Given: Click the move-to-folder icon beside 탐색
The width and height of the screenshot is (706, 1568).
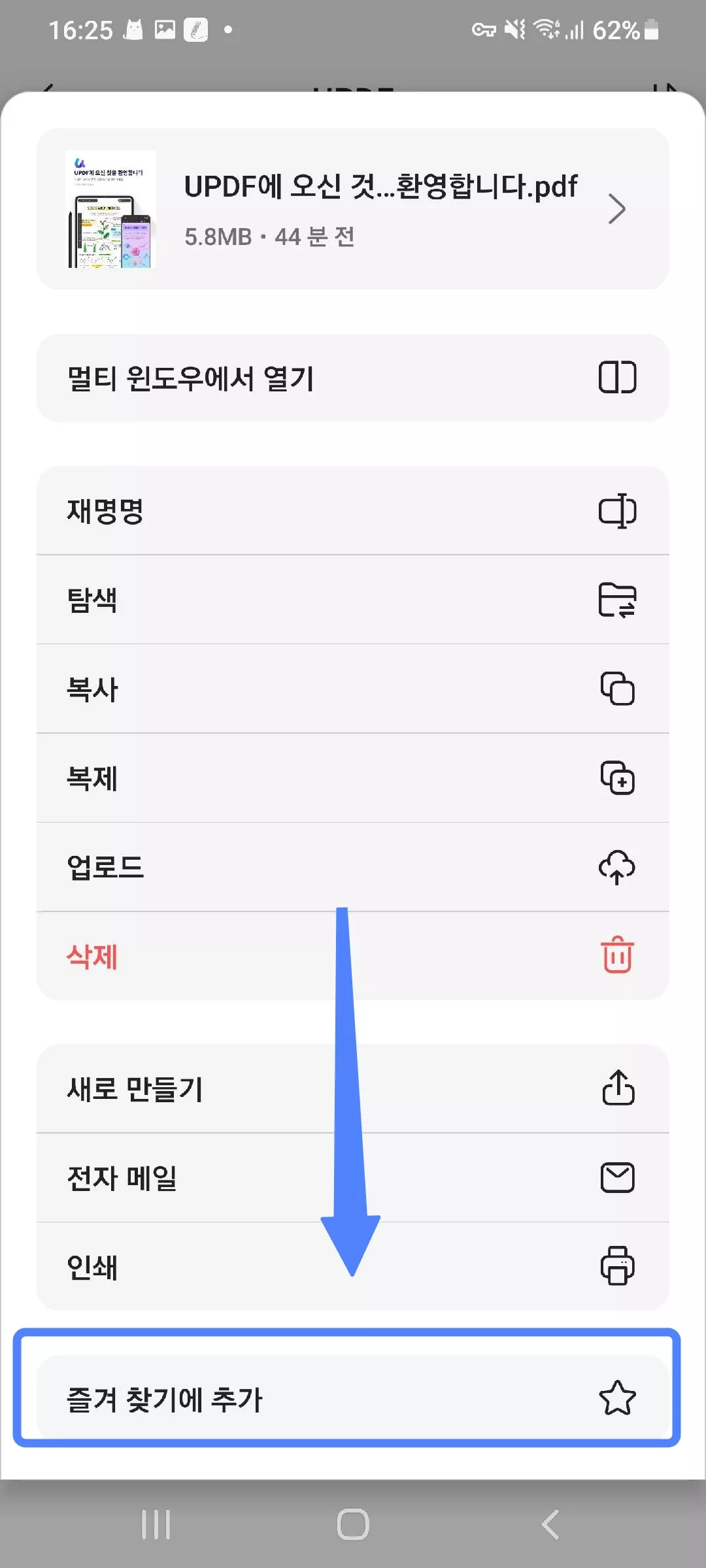Looking at the screenshot, I should [x=618, y=600].
